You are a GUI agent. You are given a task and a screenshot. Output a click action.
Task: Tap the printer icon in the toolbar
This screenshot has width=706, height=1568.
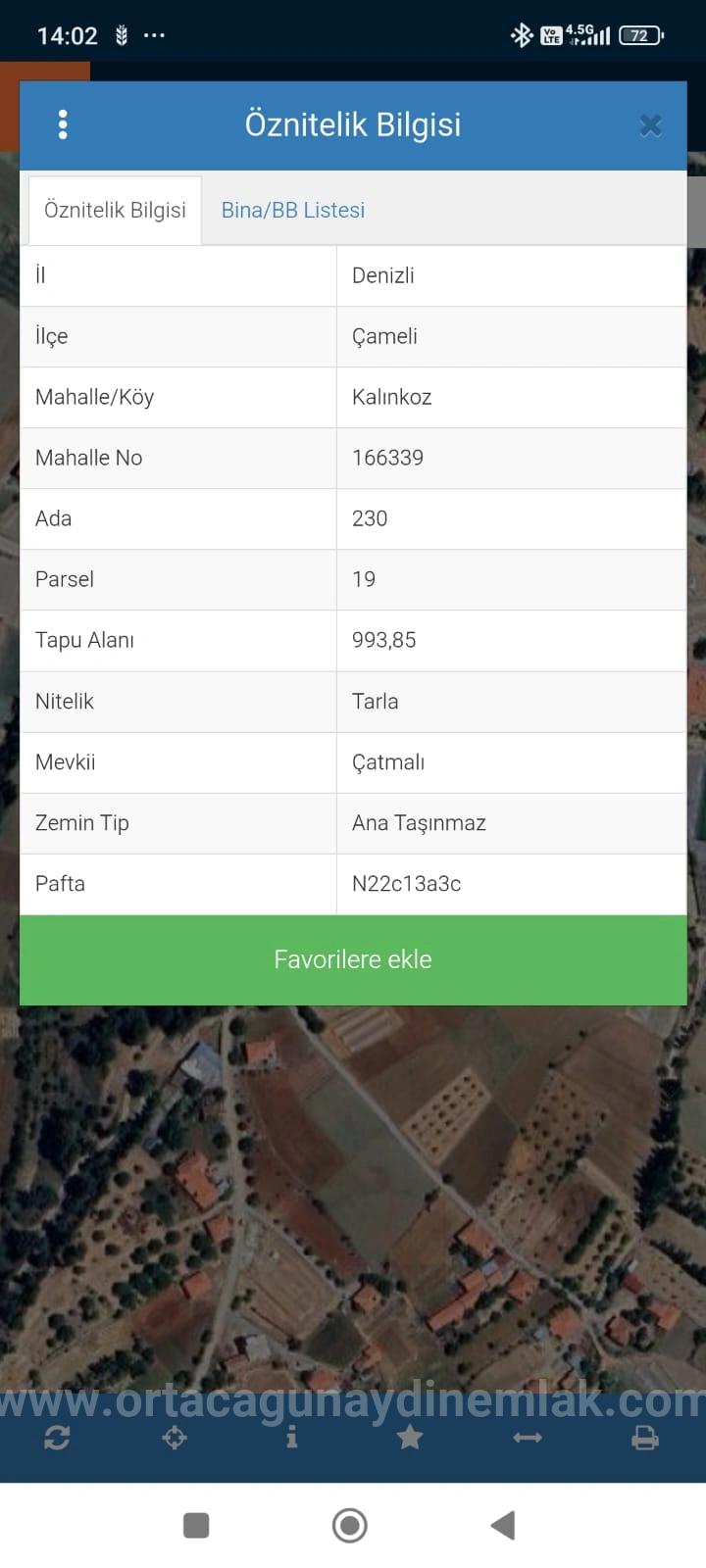tap(644, 1438)
